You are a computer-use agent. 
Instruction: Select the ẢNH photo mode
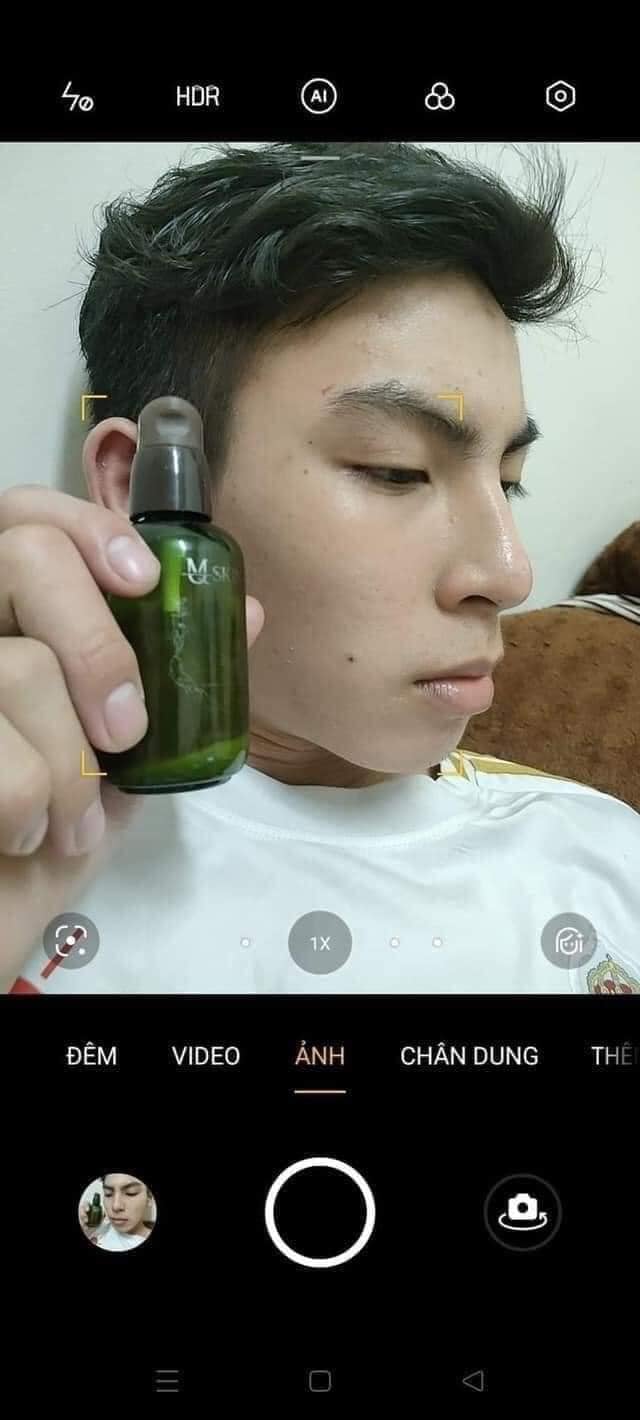pyautogui.click(x=320, y=1055)
